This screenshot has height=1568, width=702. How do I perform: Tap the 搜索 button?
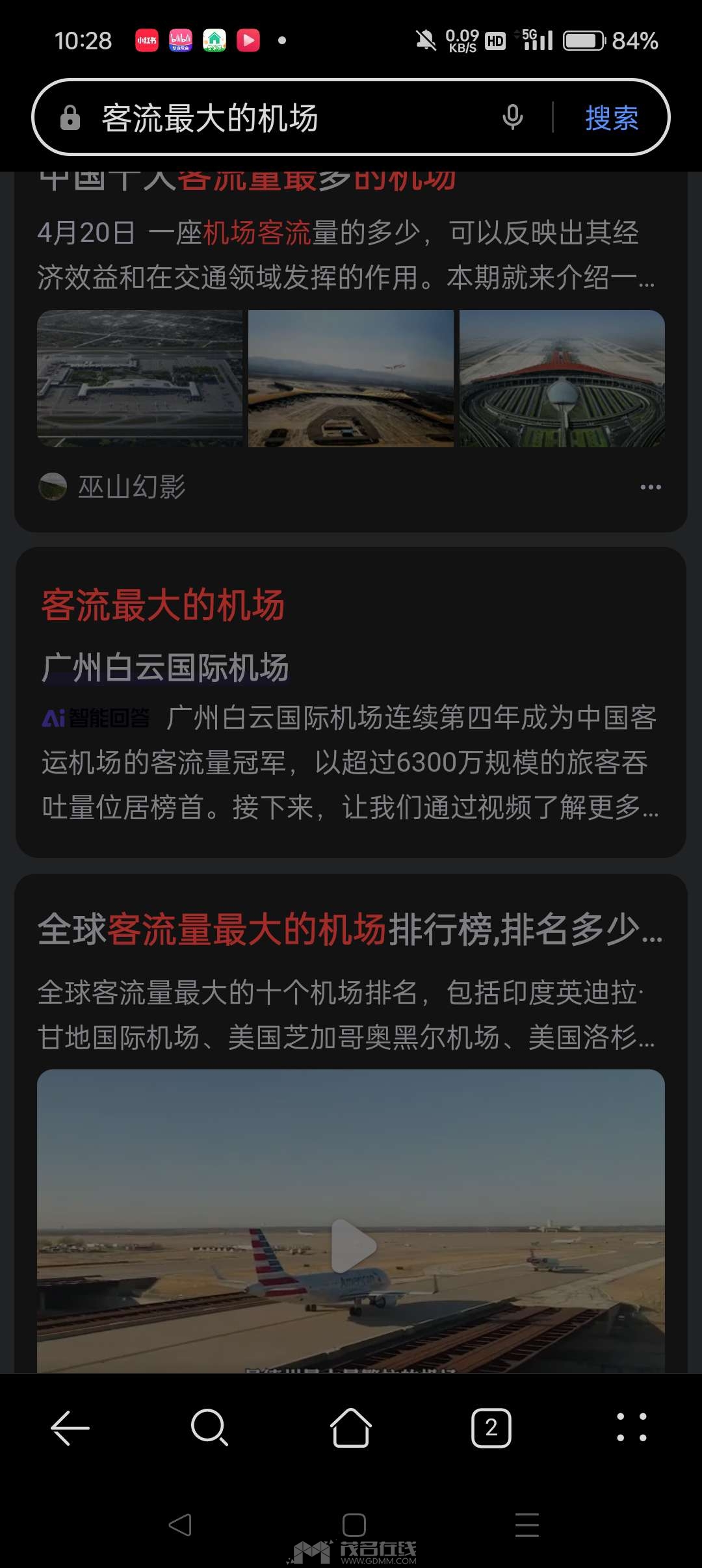611,118
